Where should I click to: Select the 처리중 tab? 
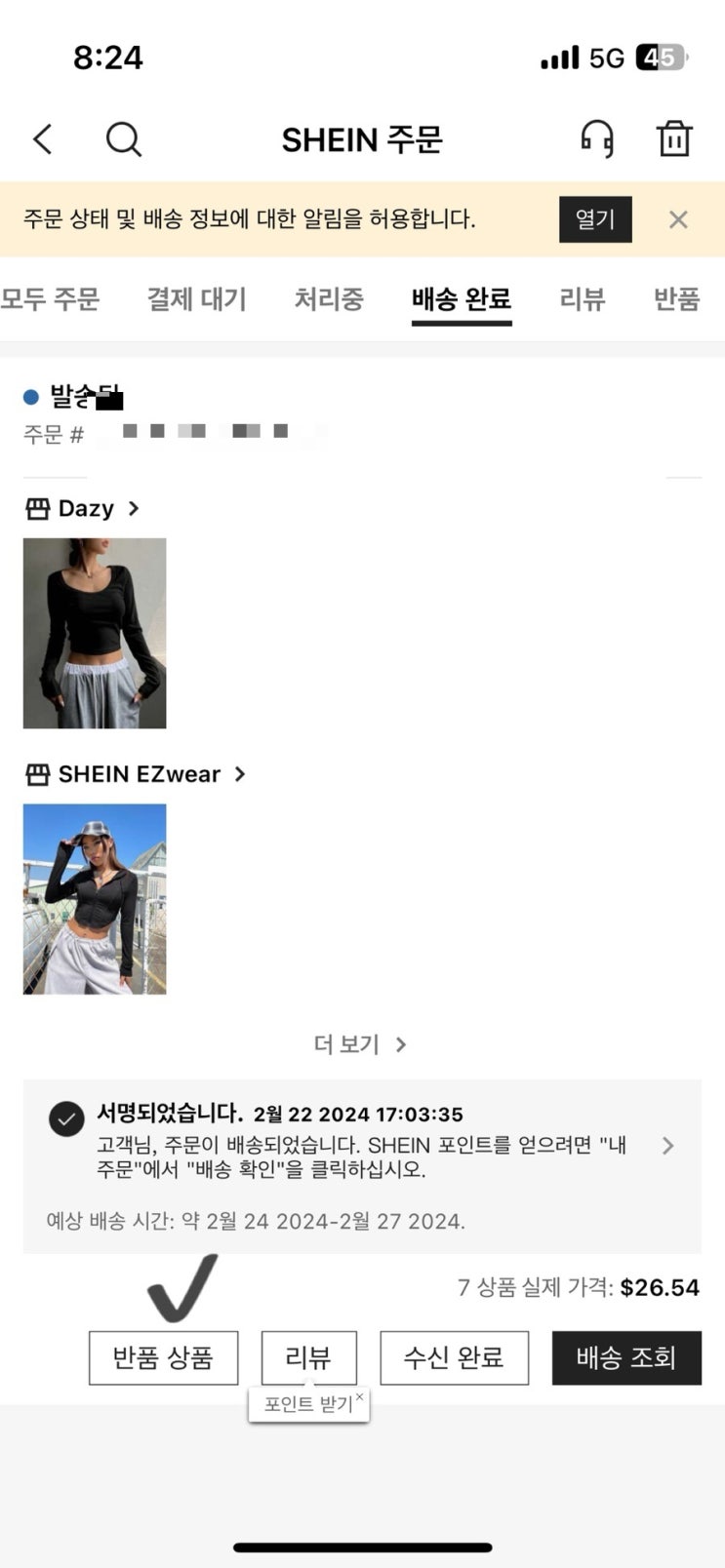[x=329, y=298]
